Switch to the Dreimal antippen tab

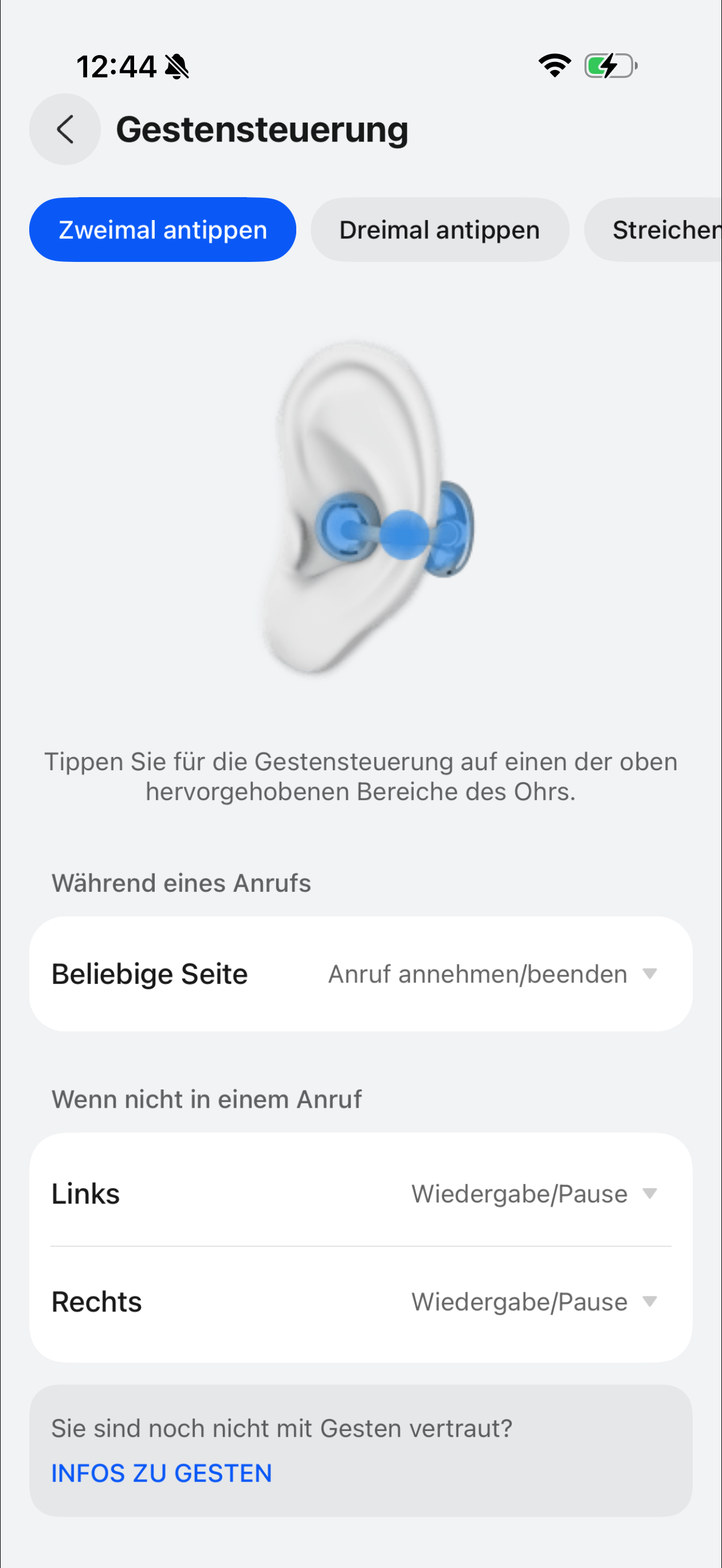coord(440,230)
